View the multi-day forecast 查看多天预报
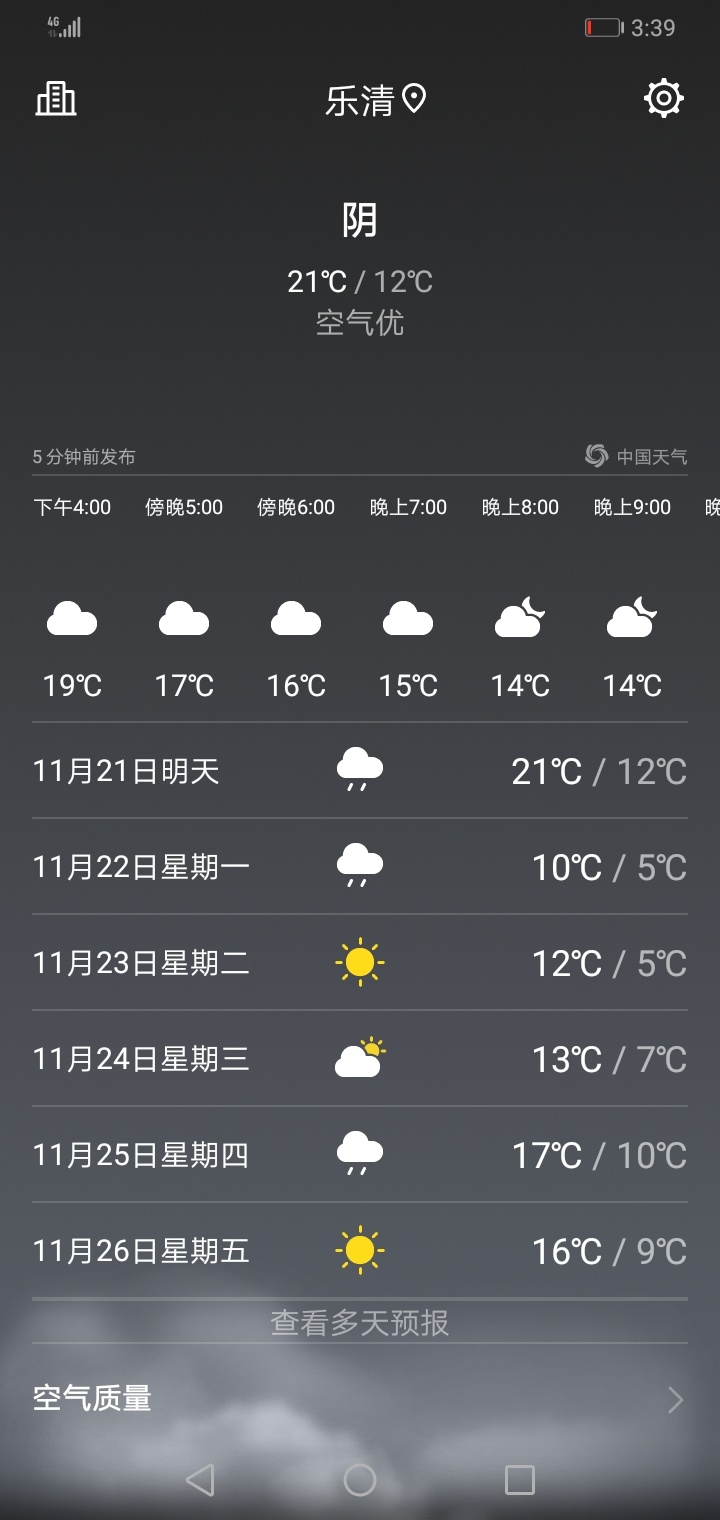 (x=360, y=1323)
